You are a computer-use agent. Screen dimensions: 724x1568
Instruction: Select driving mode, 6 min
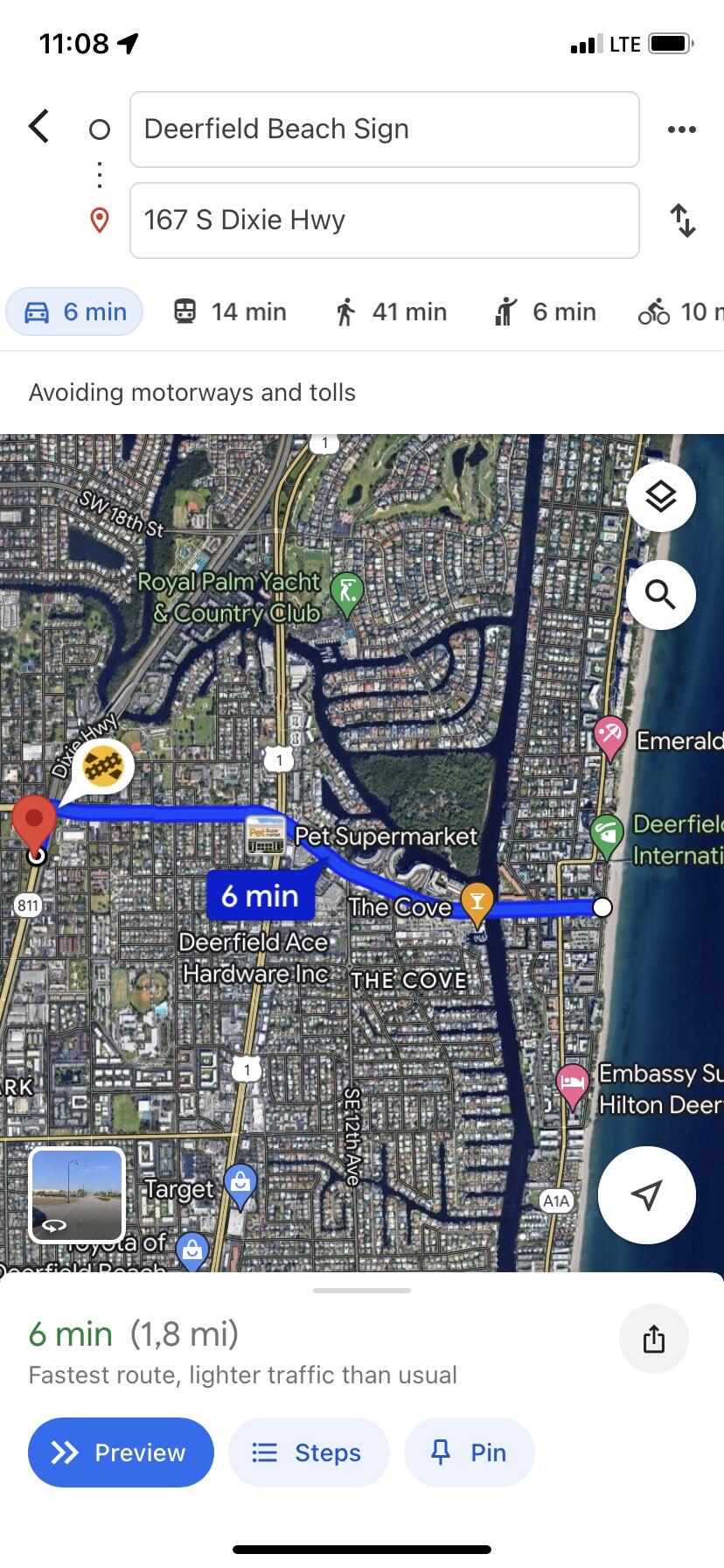click(75, 312)
